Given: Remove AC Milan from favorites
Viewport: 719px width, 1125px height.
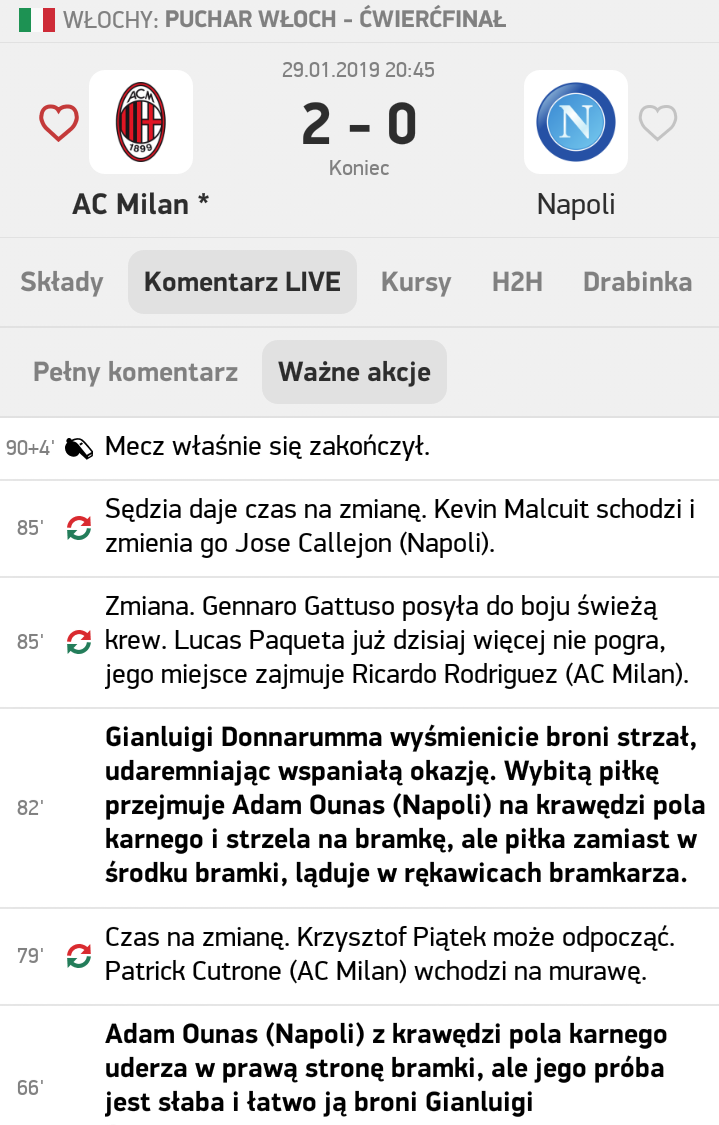Looking at the screenshot, I should (58, 122).
